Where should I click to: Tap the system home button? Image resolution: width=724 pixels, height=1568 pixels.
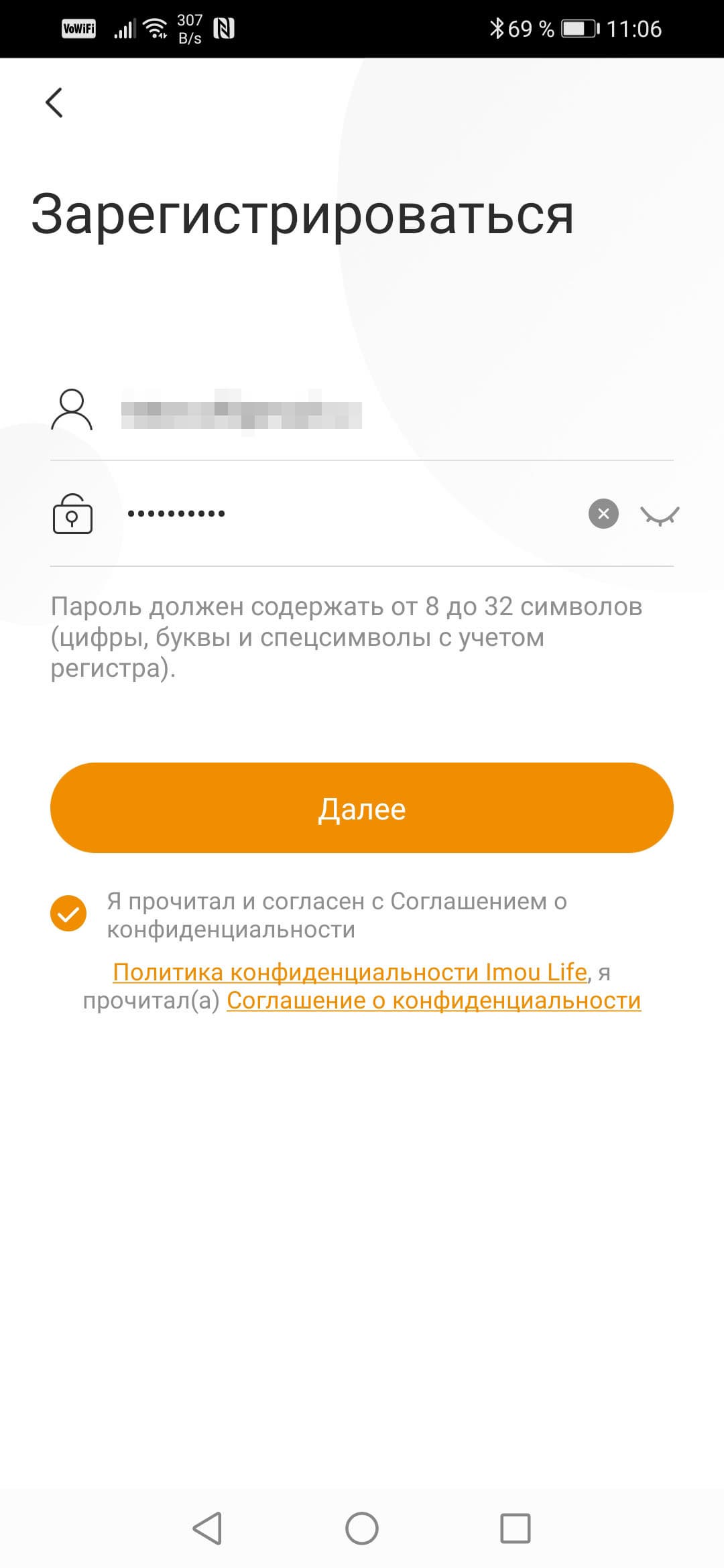362,1528
